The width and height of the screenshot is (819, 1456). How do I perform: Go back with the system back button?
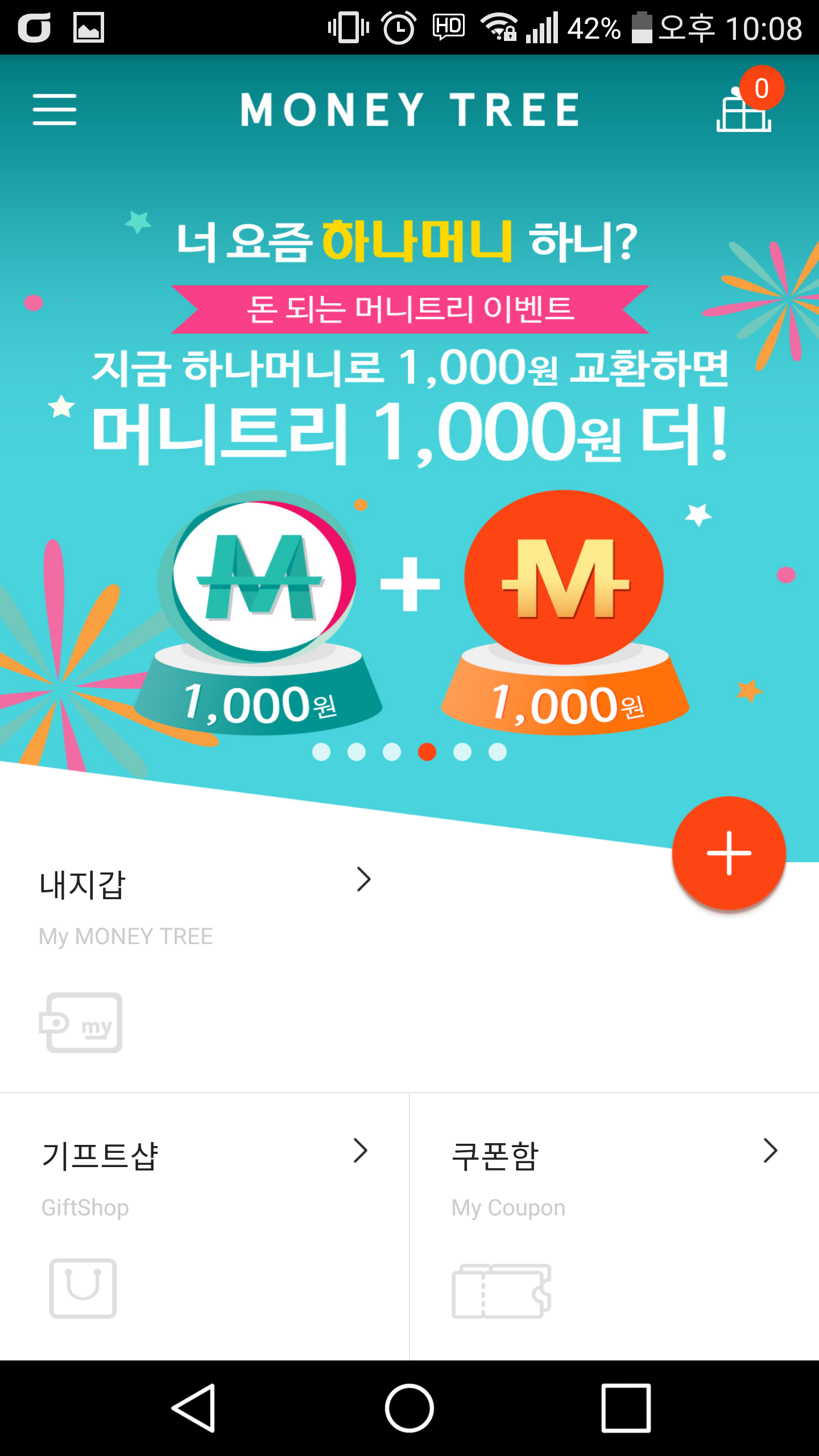193,1408
